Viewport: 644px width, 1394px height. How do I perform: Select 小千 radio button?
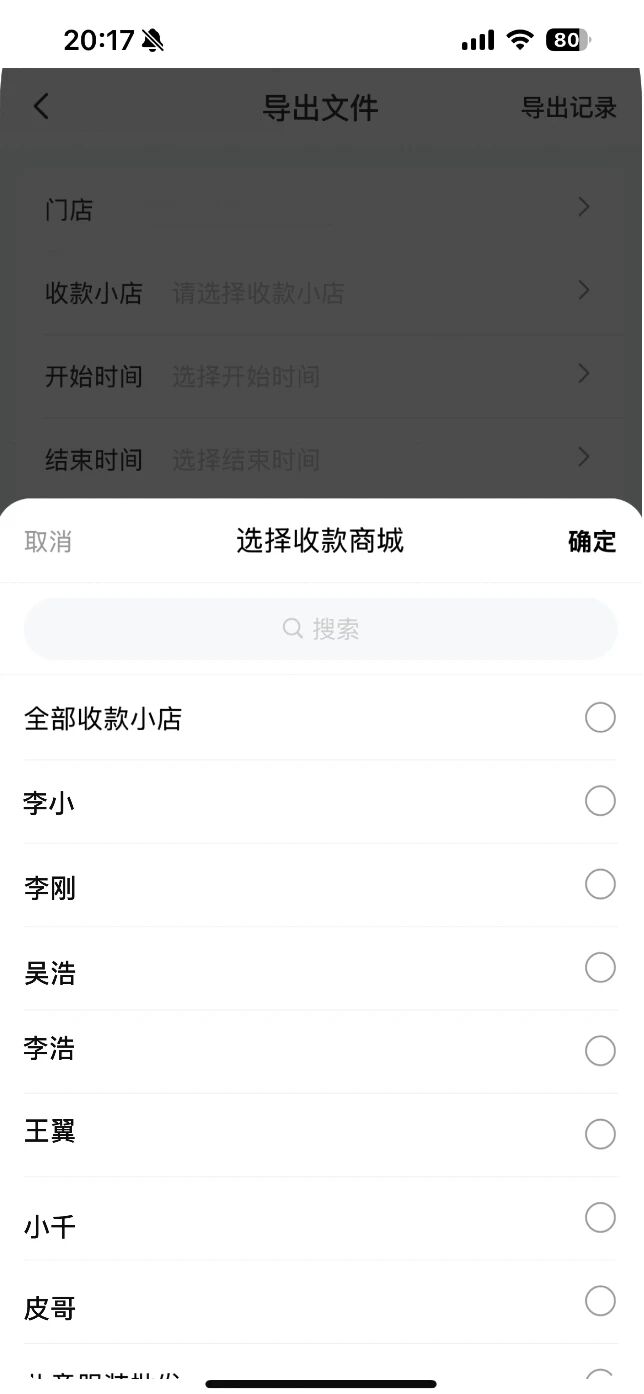coord(600,1218)
